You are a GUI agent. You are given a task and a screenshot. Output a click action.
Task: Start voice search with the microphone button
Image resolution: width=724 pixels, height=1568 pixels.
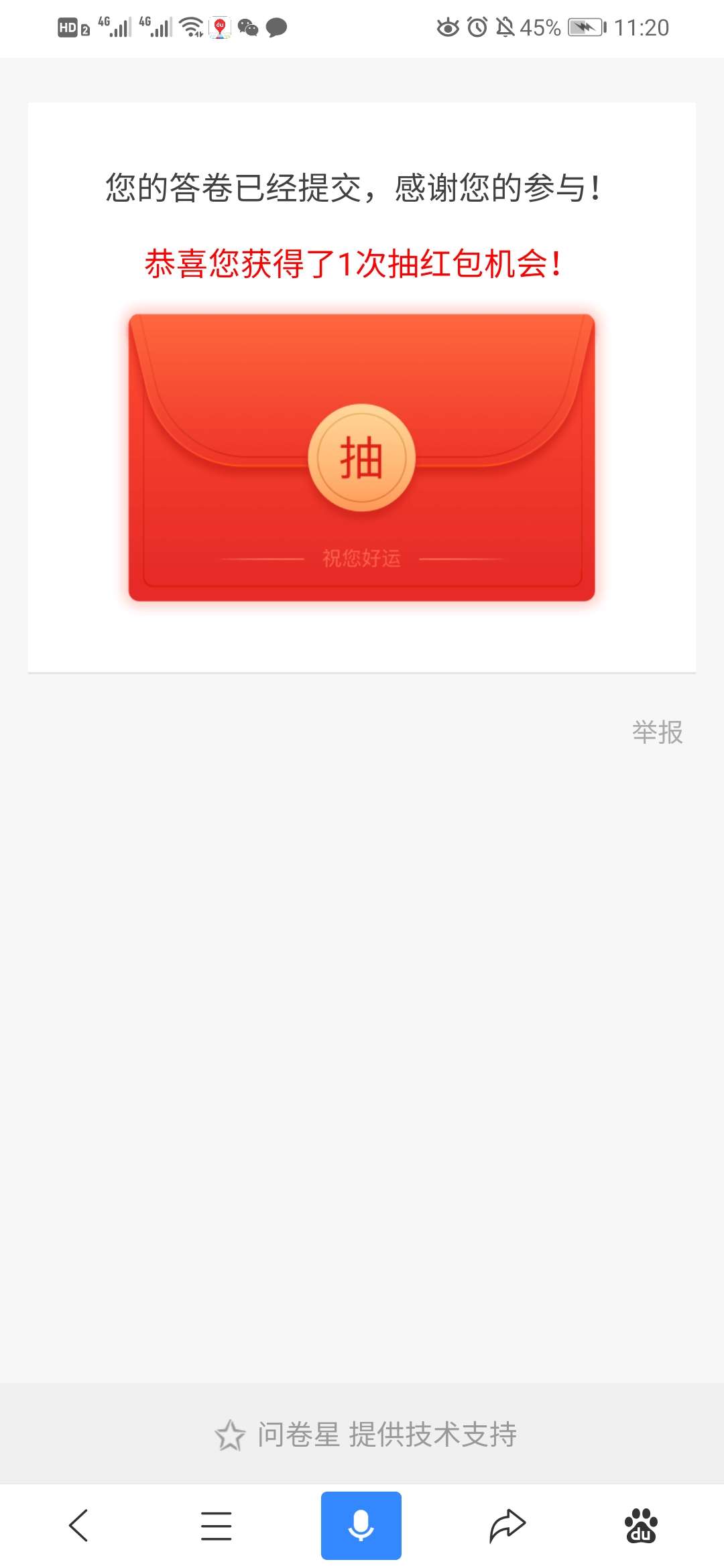pyautogui.click(x=361, y=1526)
